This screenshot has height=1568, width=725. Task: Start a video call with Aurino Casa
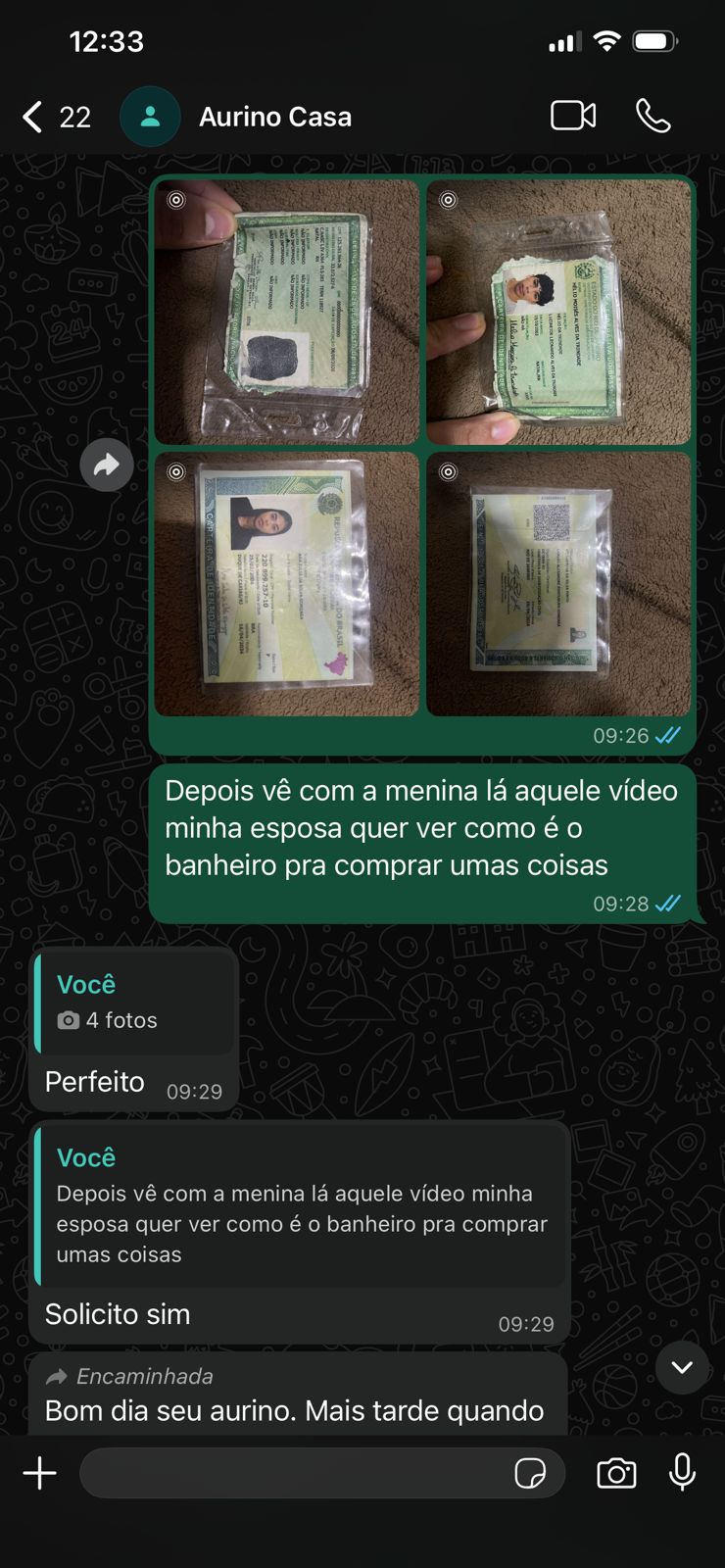pos(573,116)
